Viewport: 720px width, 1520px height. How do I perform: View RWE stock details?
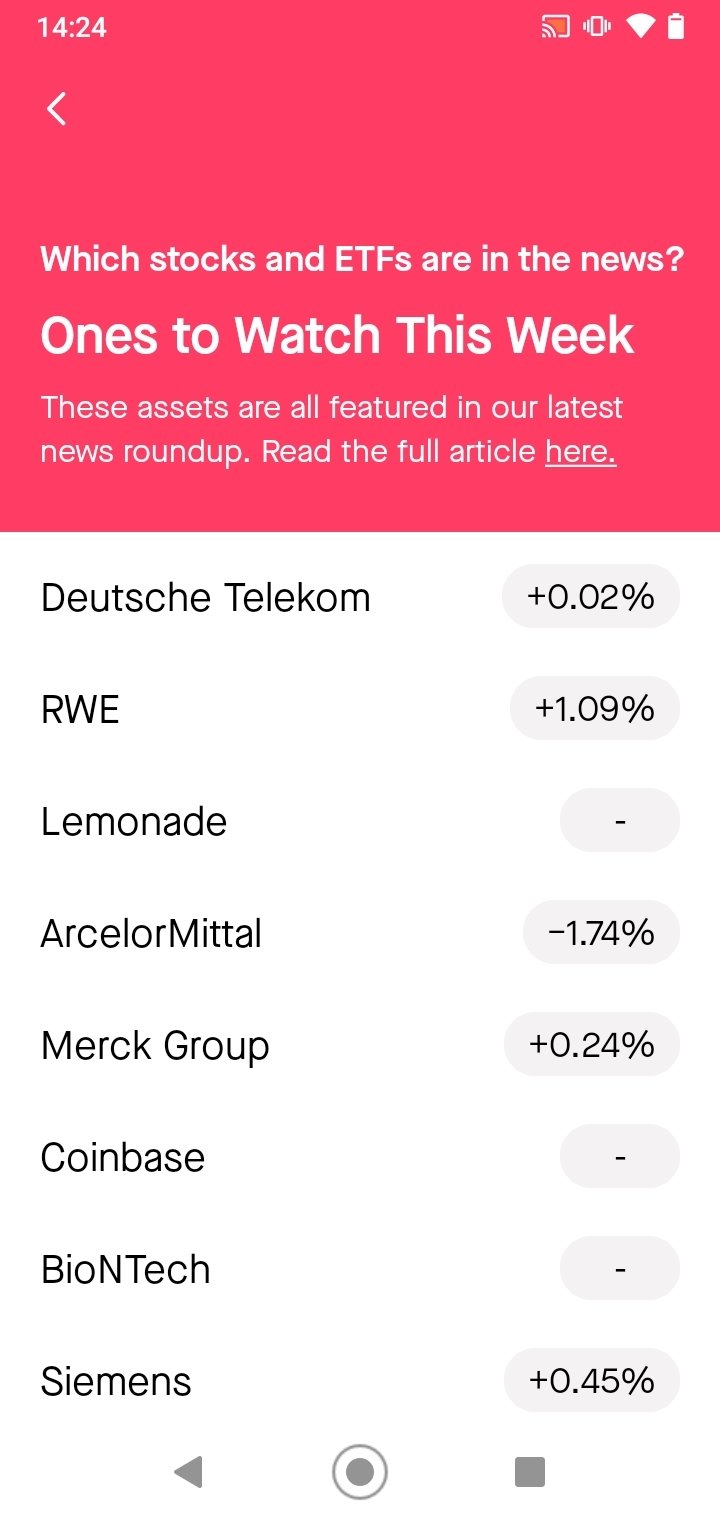pos(360,709)
